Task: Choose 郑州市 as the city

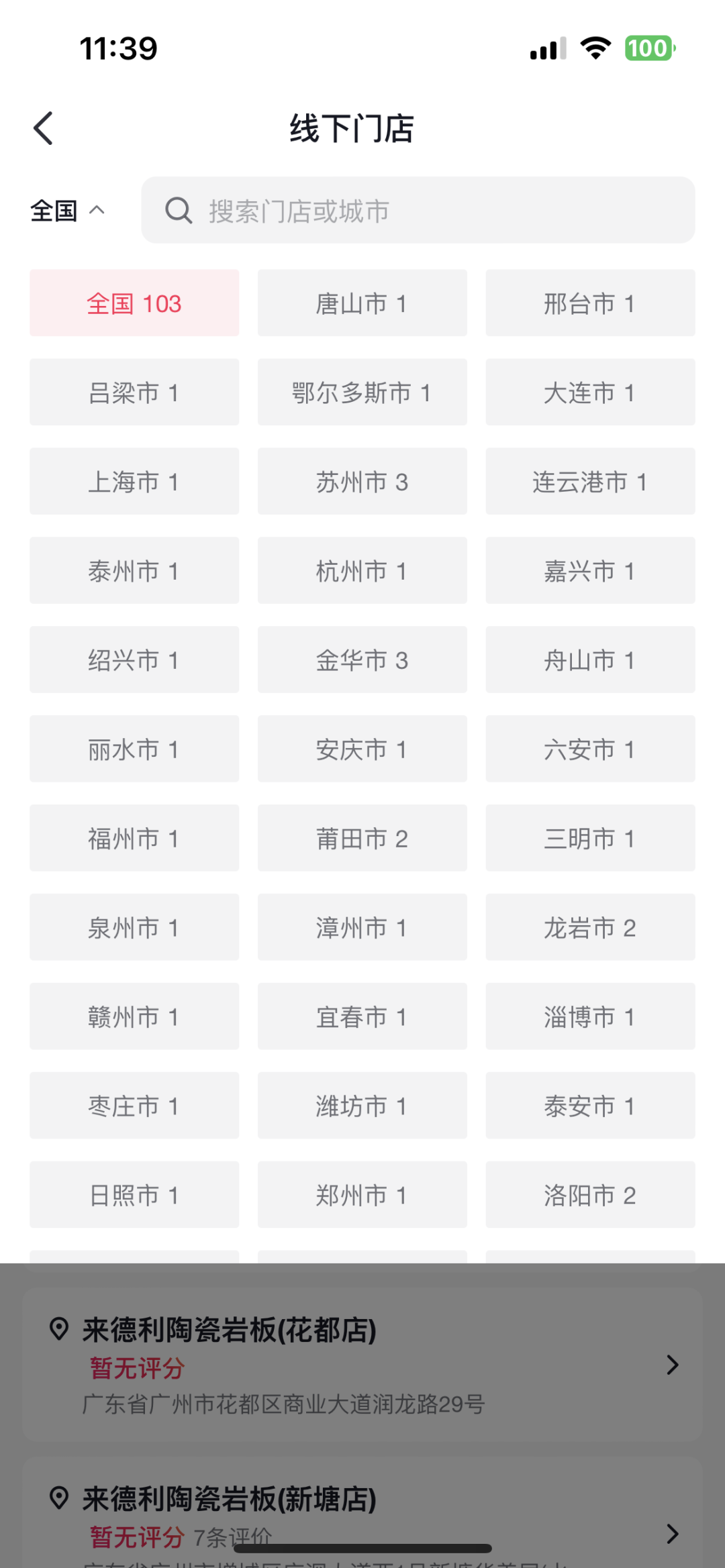Action: point(362,1195)
